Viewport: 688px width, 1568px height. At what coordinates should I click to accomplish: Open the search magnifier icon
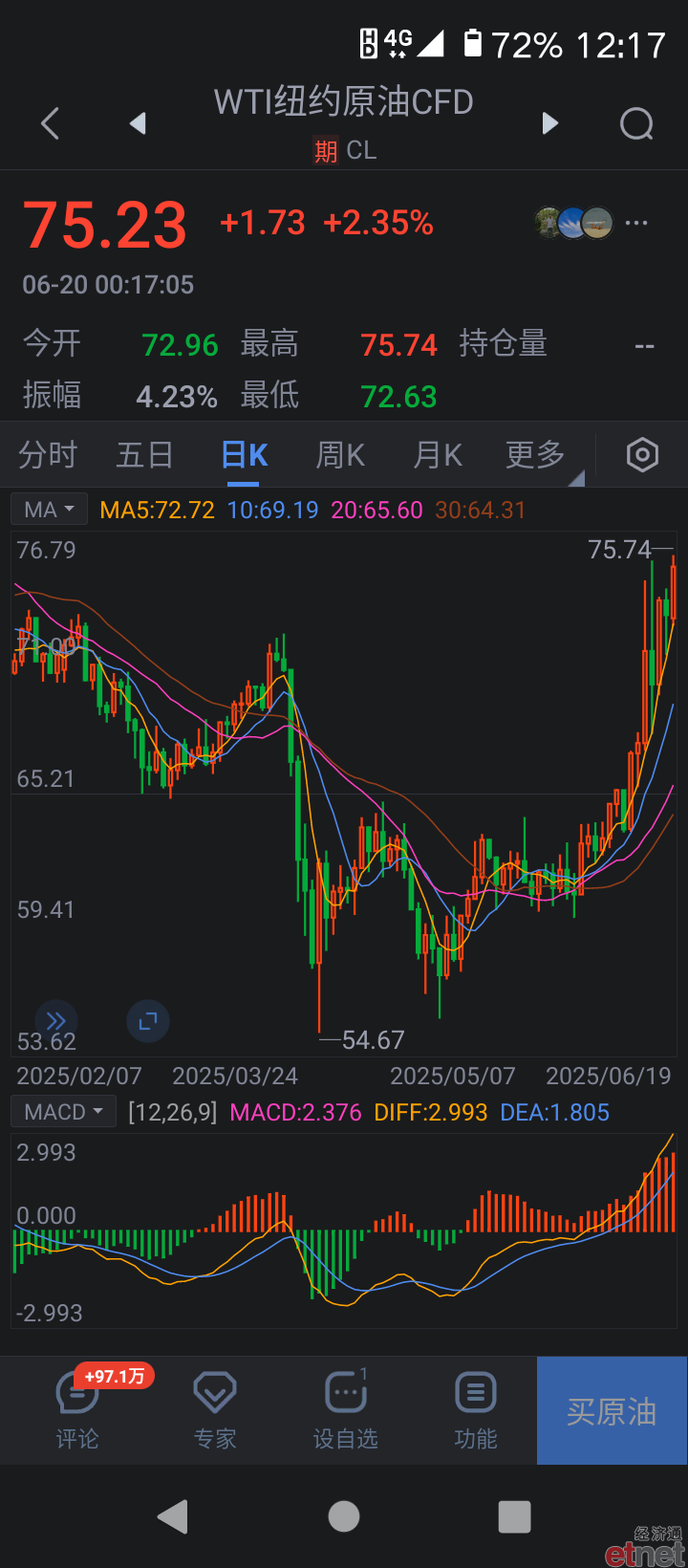636,123
